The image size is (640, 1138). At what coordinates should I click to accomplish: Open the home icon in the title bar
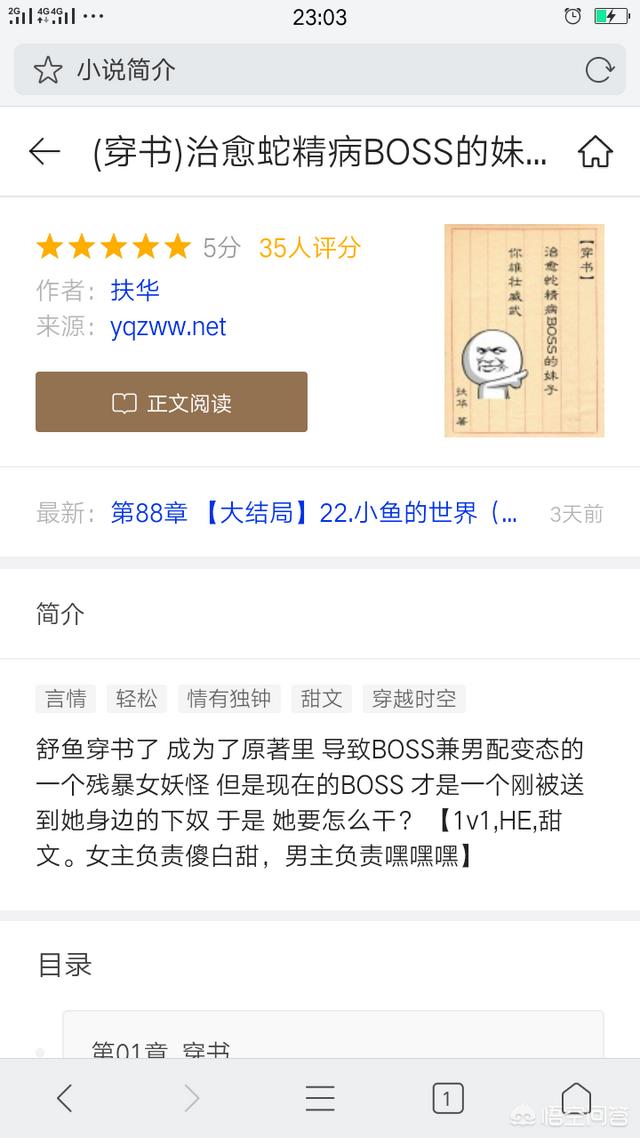[x=595, y=152]
